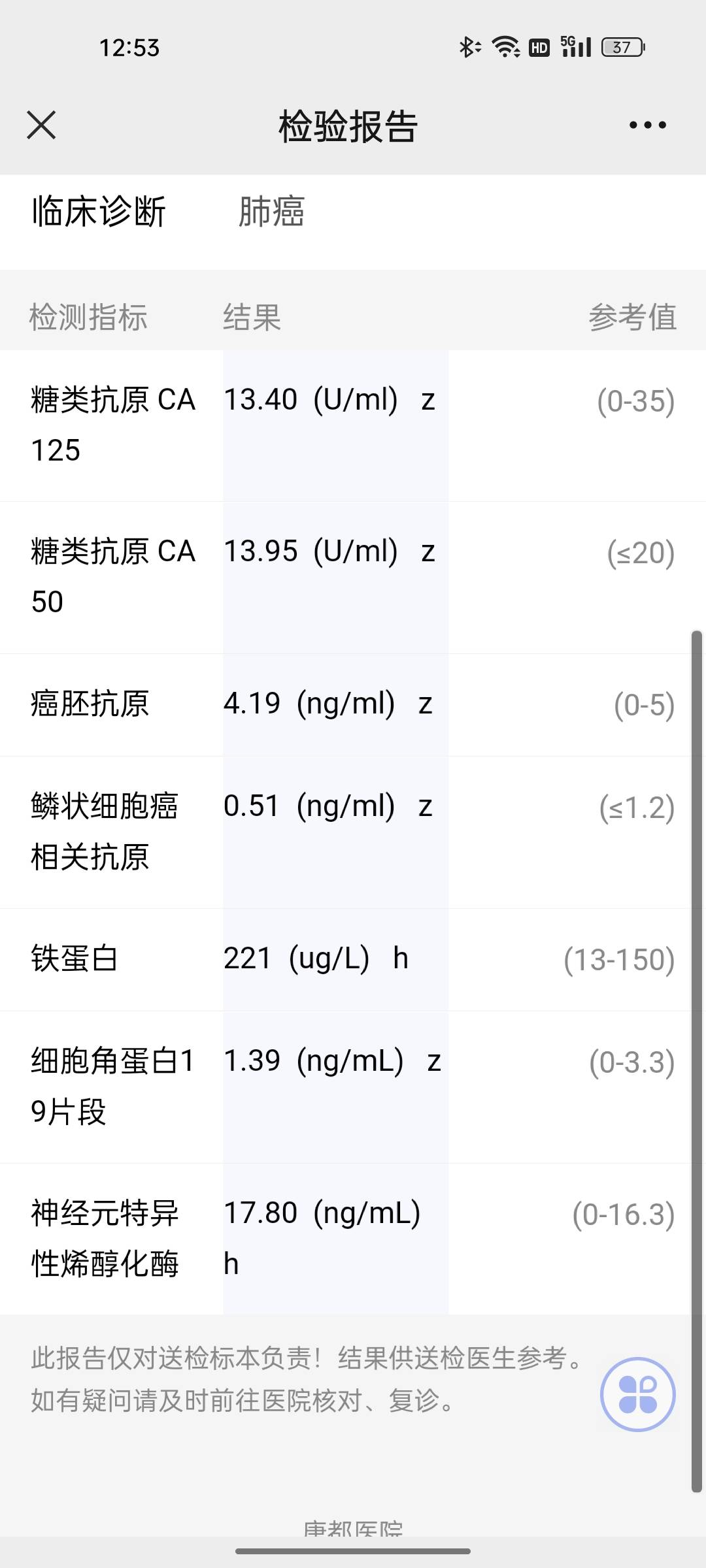Tap the HD call indicator icon

point(539,47)
